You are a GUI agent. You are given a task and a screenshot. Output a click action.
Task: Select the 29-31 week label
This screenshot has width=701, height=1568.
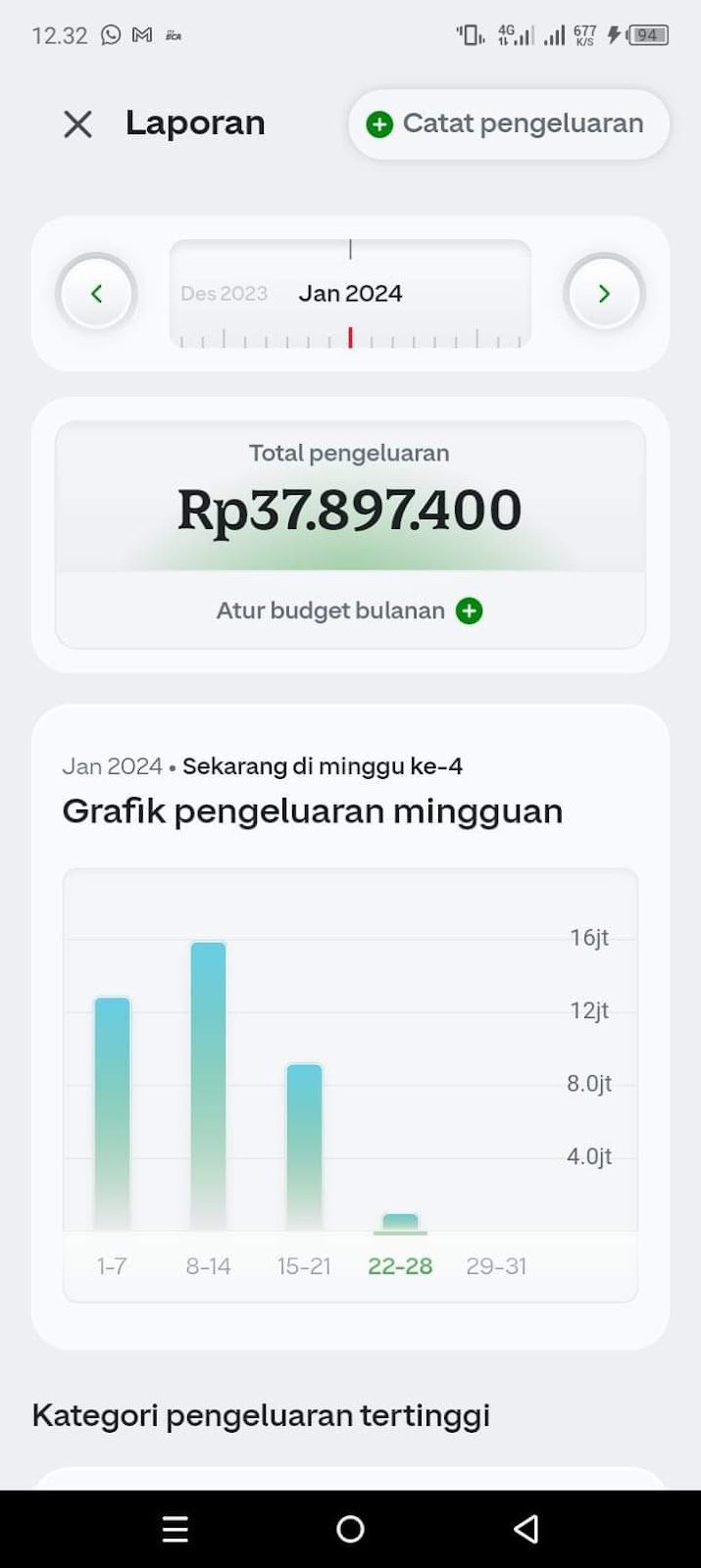496,1266
